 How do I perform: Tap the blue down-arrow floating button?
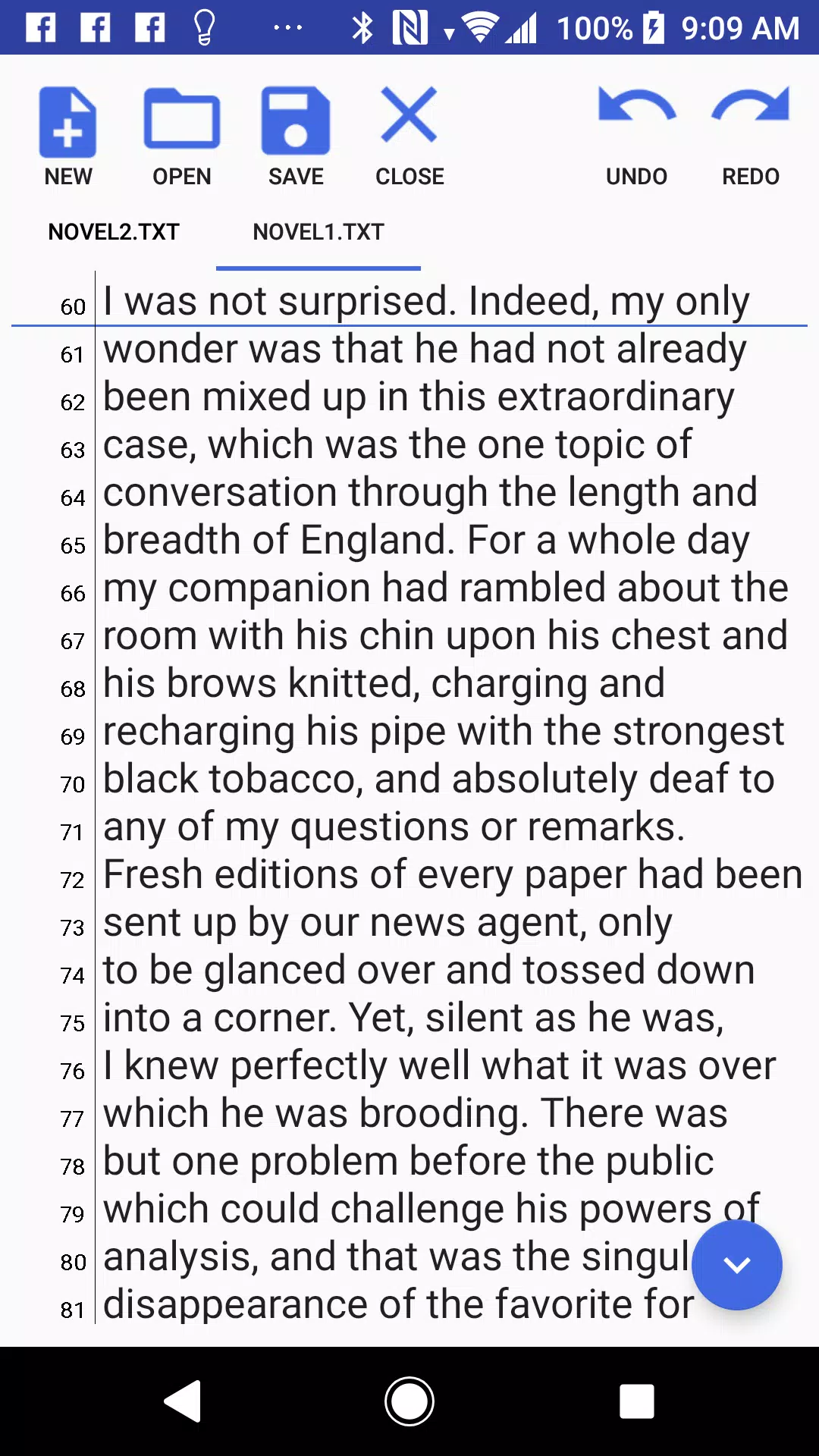click(x=737, y=1264)
